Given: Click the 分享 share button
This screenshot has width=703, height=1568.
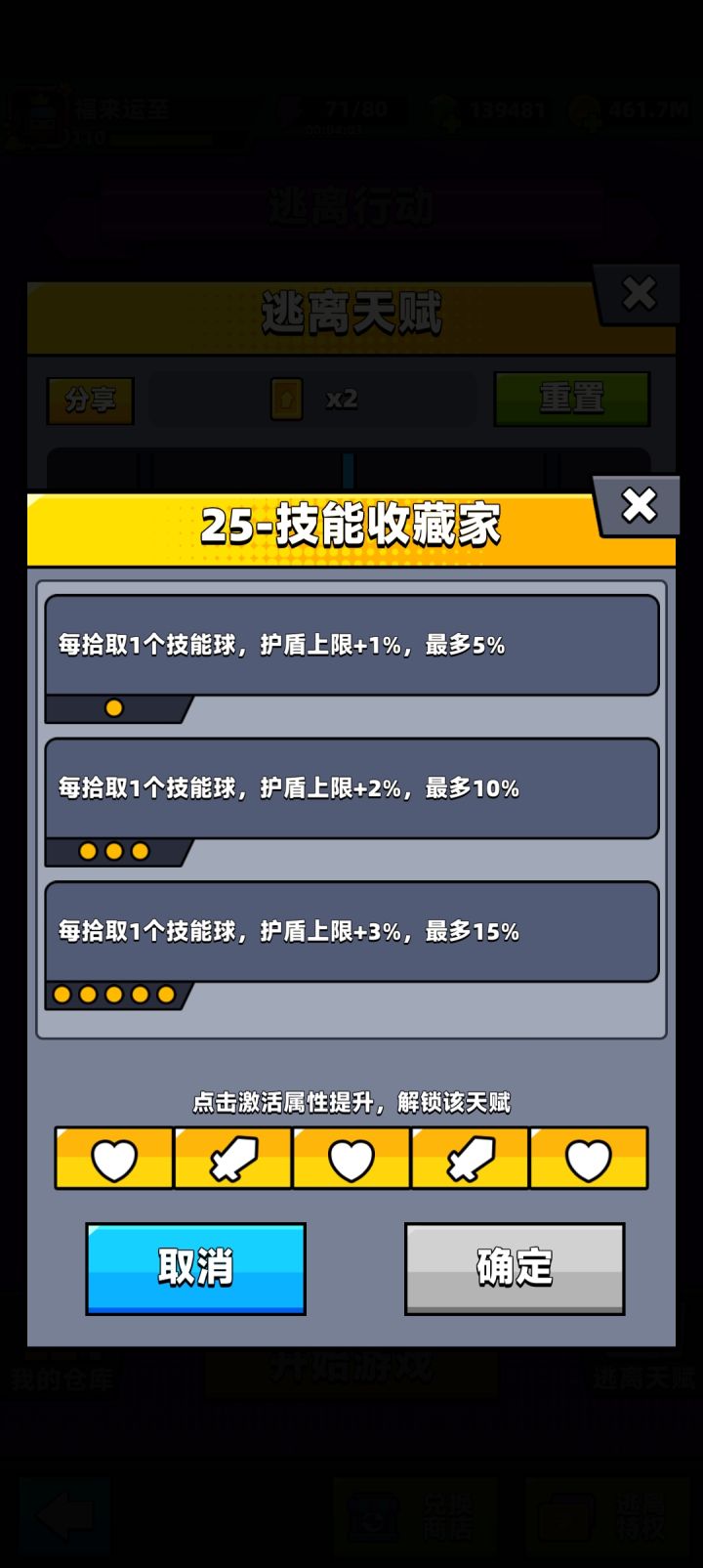Looking at the screenshot, I should point(89,399).
